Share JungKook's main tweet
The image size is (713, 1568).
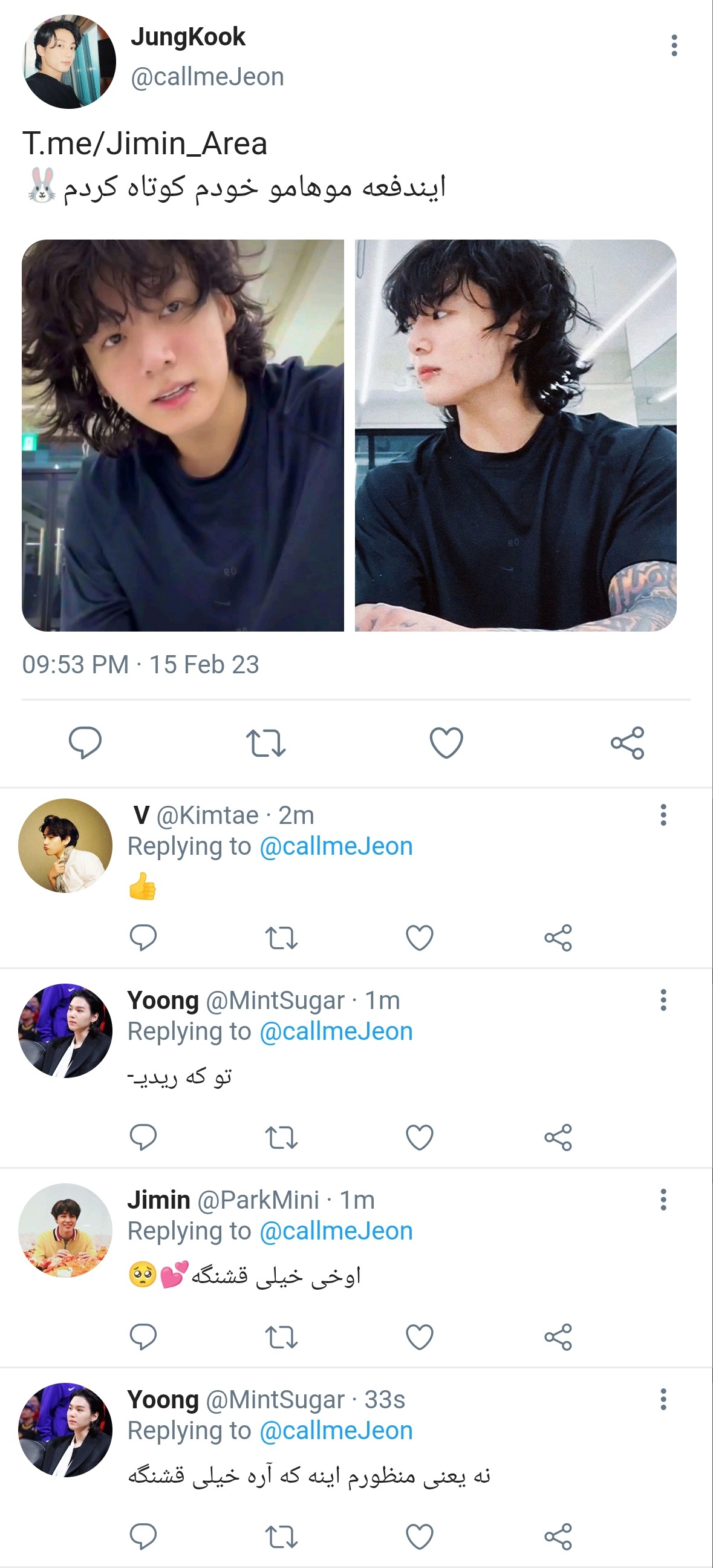pyautogui.click(x=627, y=743)
